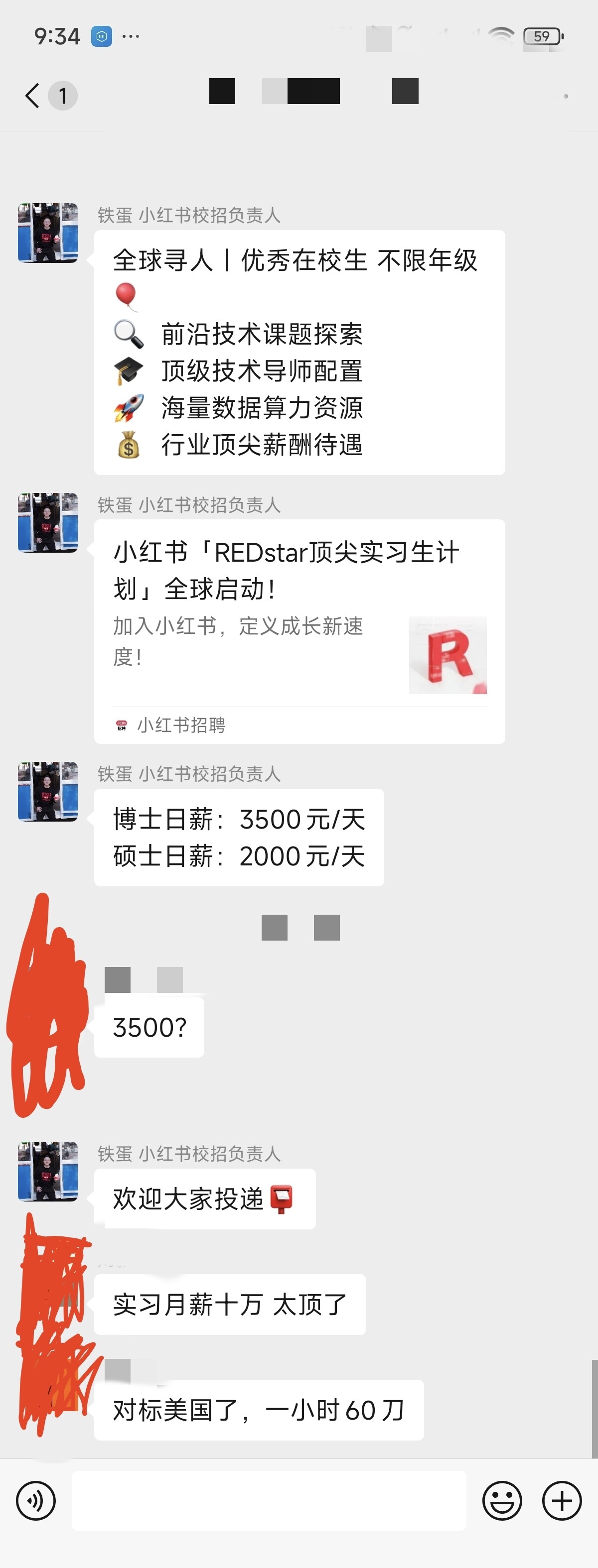Screen dimensions: 598x1568
Task: Tap the back chevron to exit chat
Action: (x=32, y=96)
